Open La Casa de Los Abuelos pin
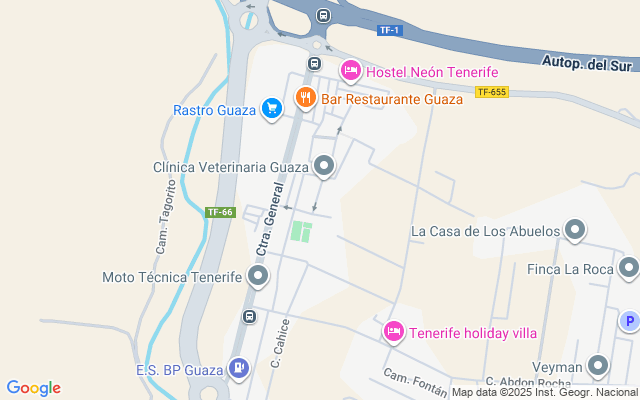The height and width of the screenshot is (400, 640). point(574,231)
